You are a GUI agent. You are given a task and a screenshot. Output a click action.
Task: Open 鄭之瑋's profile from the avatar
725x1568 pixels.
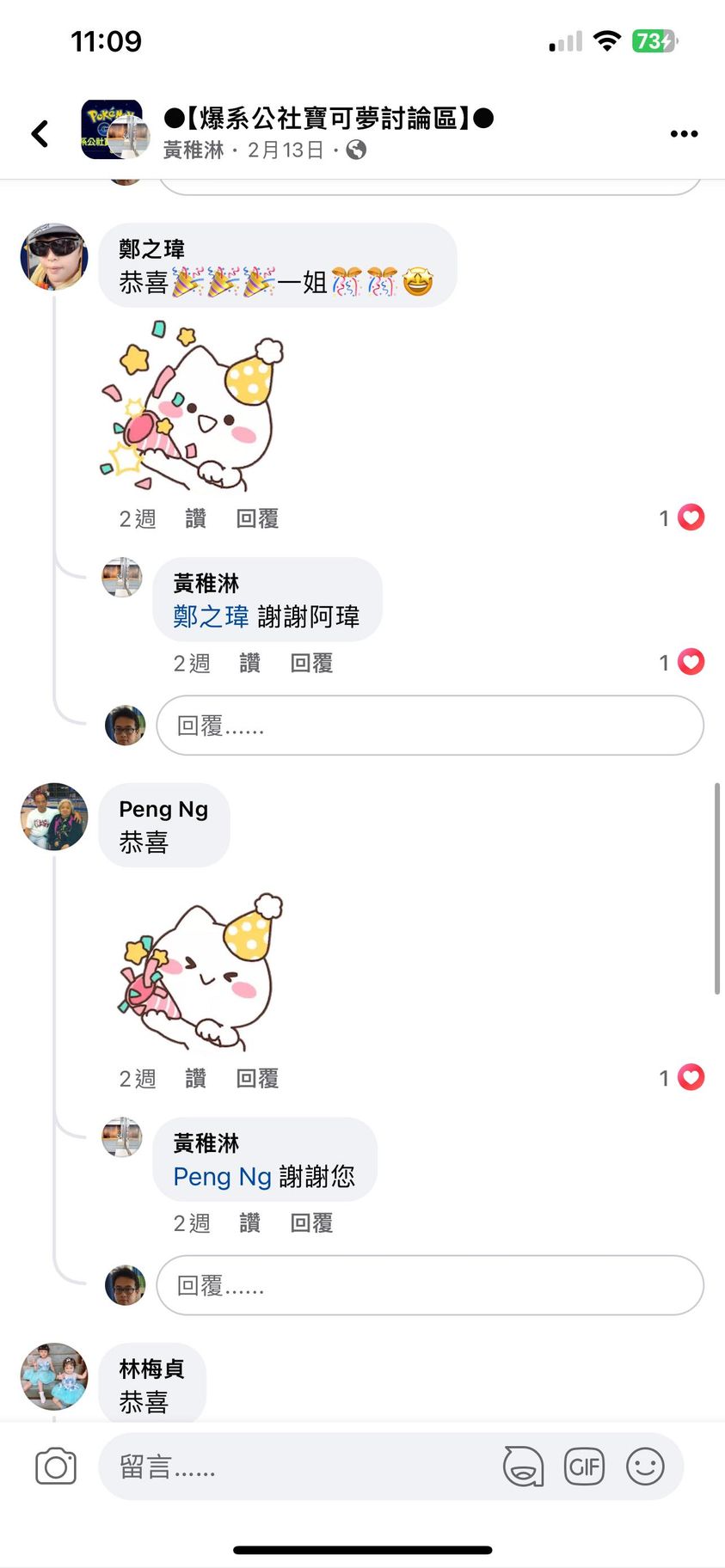pos(54,256)
